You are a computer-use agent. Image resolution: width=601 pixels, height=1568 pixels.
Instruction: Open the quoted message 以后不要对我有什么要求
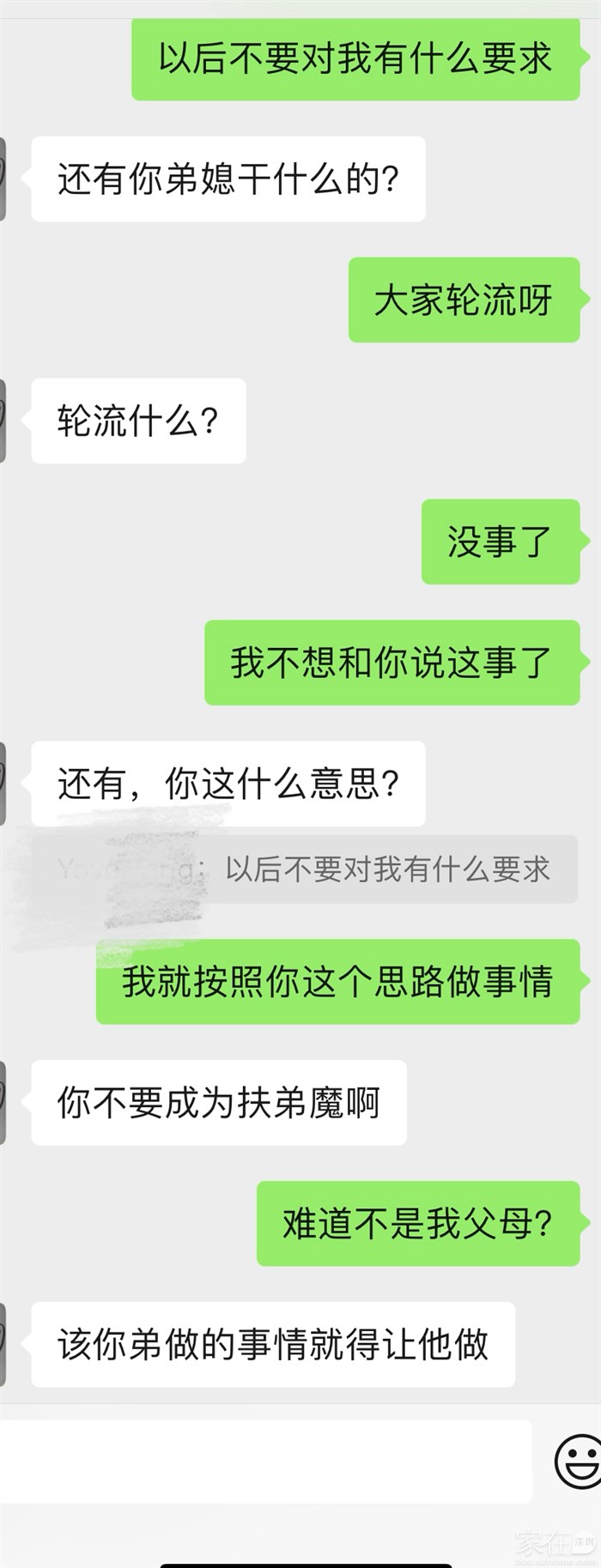coord(386,869)
